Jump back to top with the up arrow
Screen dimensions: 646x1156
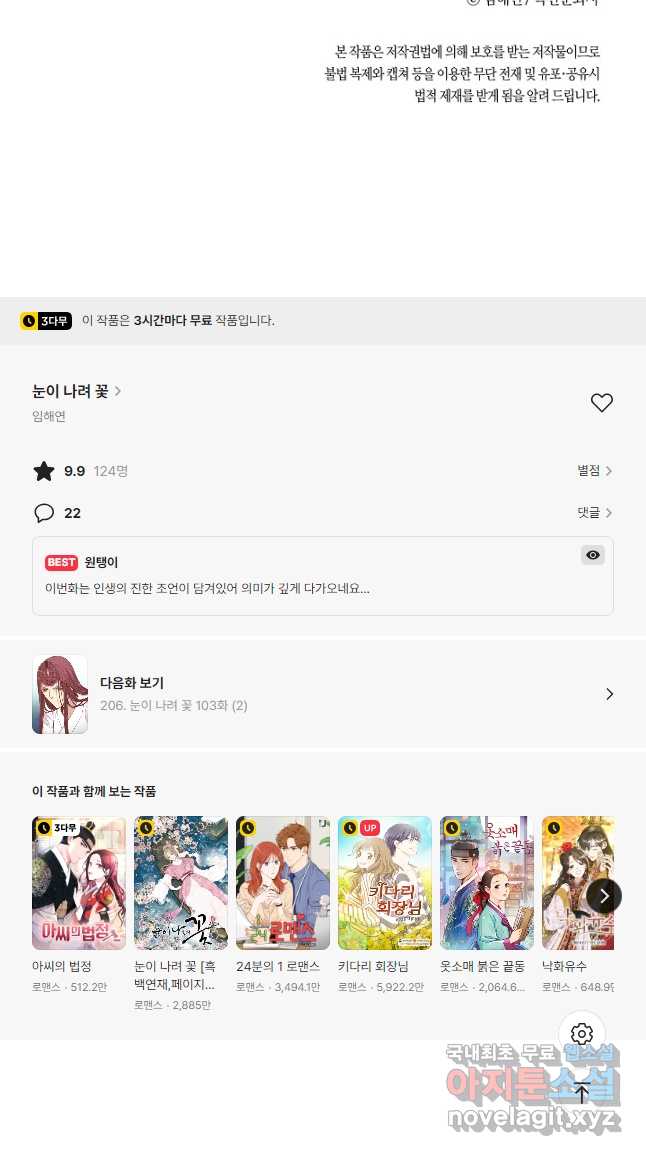coord(582,1093)
